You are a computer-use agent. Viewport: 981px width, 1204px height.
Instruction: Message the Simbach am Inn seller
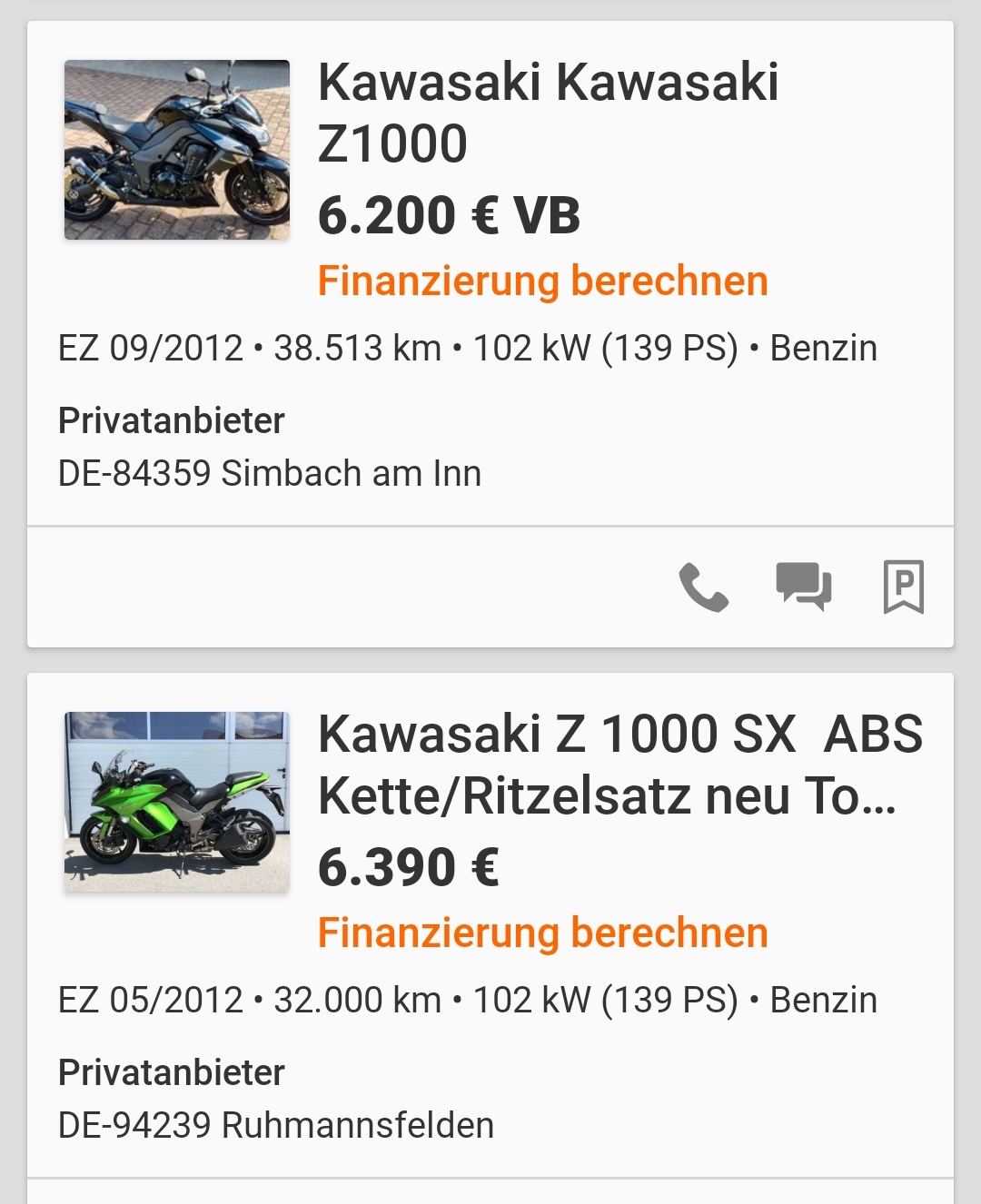coord(804,587)
